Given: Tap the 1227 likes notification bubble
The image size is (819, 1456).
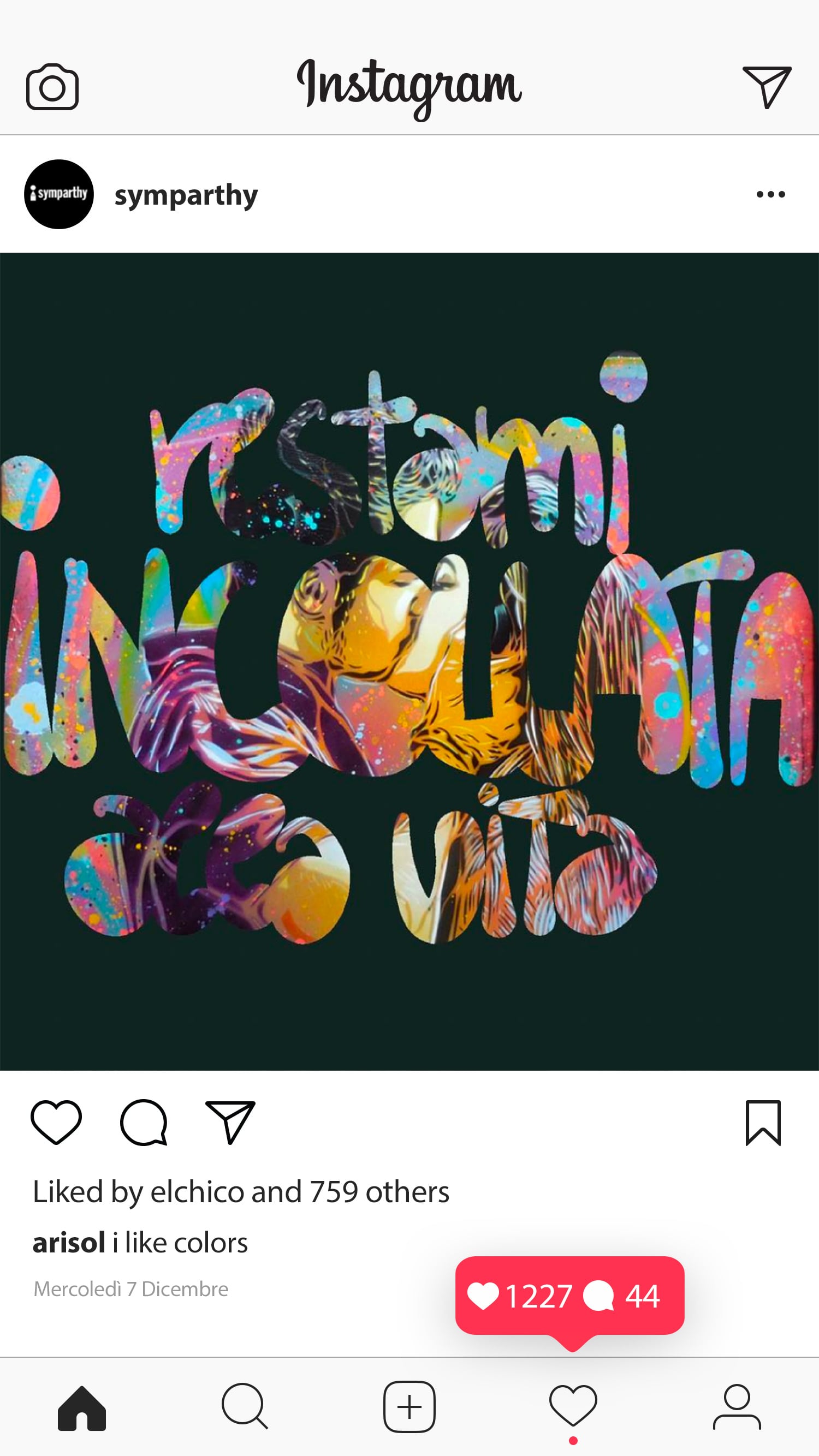Looking at the screenshot, I should (569, 1296).
